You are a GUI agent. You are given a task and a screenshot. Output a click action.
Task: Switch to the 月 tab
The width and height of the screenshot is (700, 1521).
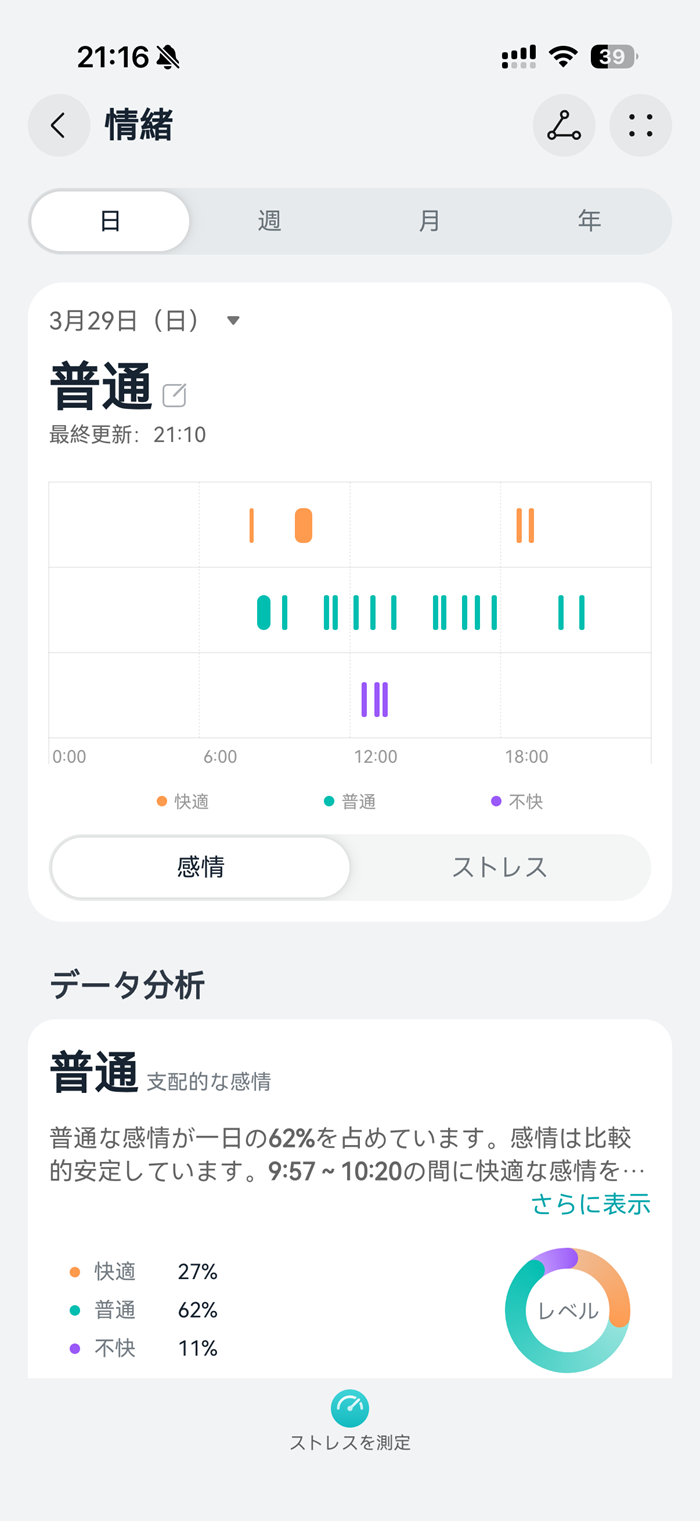pos(429,221)
